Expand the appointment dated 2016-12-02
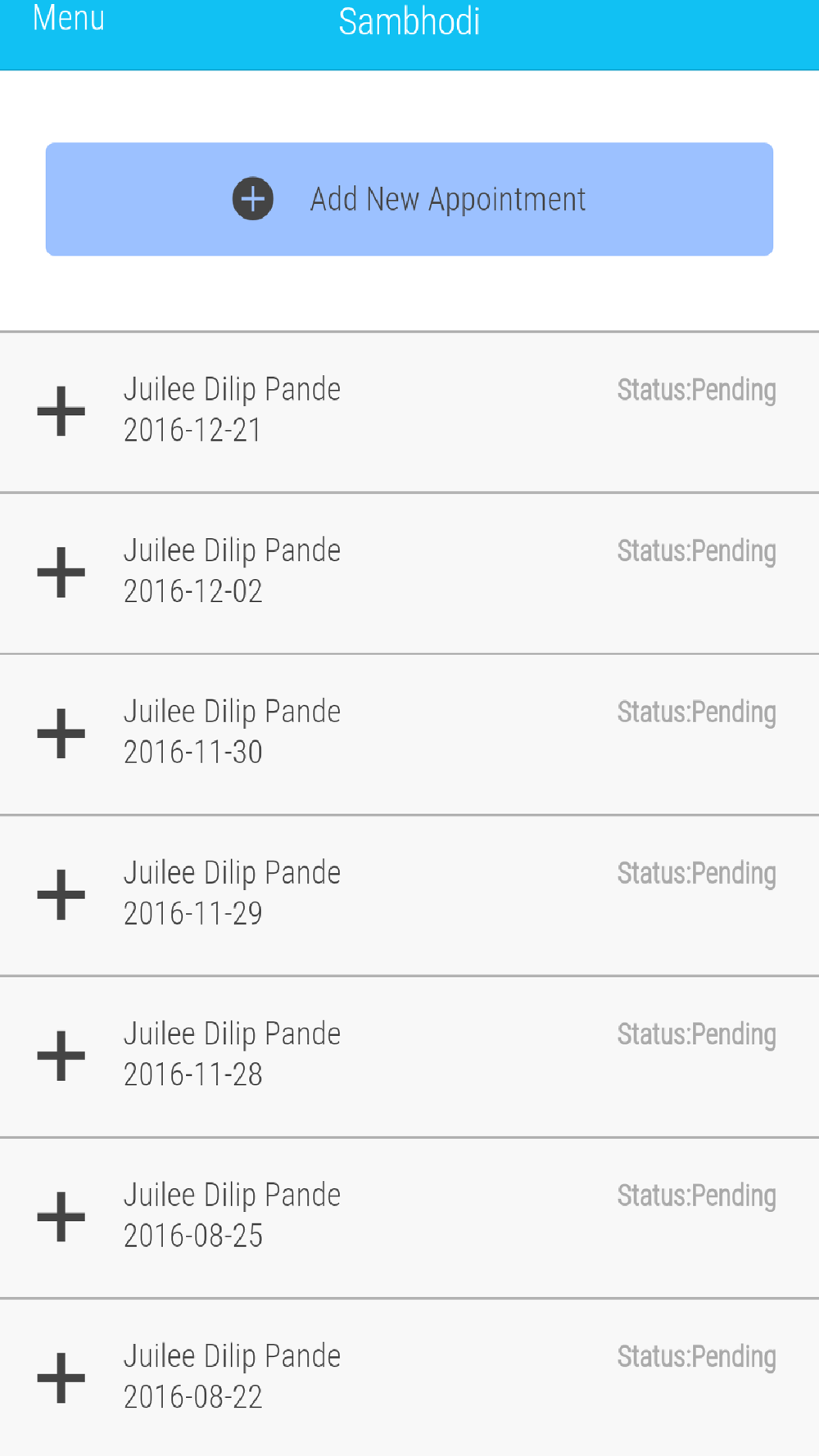Image resolution: width=819 pixels, height=1456 pixels. [x=61, y=572]
